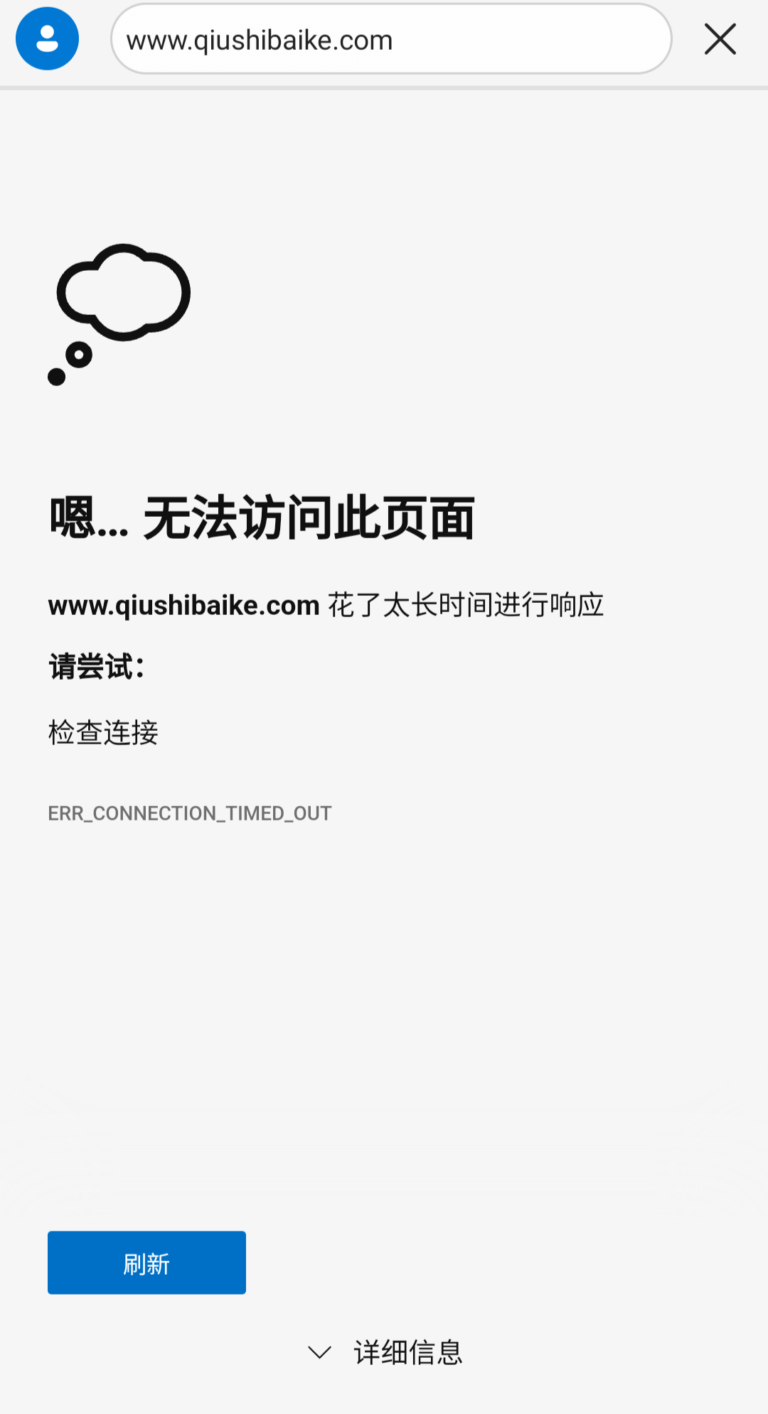The width and height of the screenshot is (768, 1414).
Task: Tap the 刷新 refresh button
Action: click(x=147, y=1263)
